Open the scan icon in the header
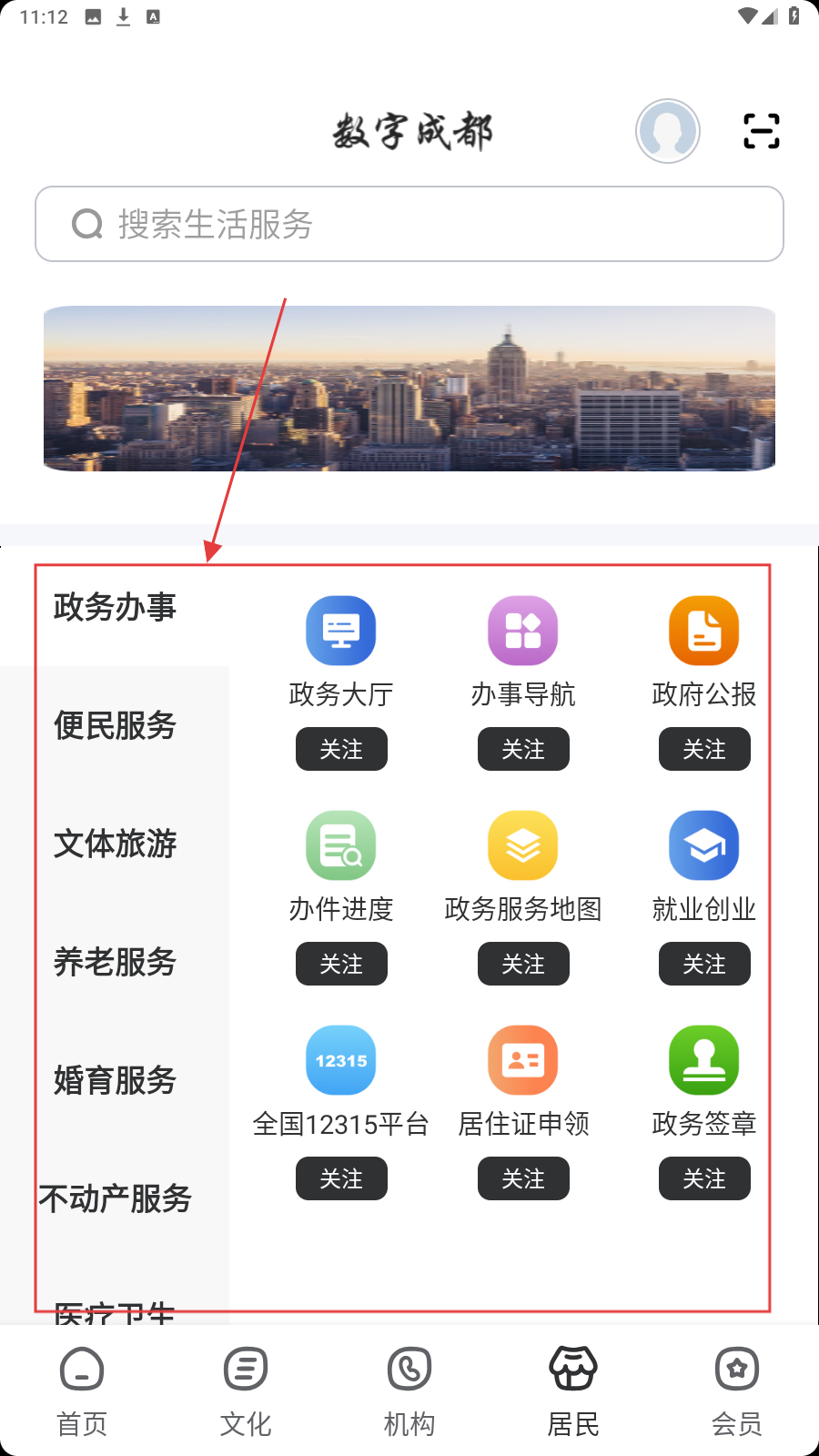This screenshot has width=819, height=1456. coord(761,131)
